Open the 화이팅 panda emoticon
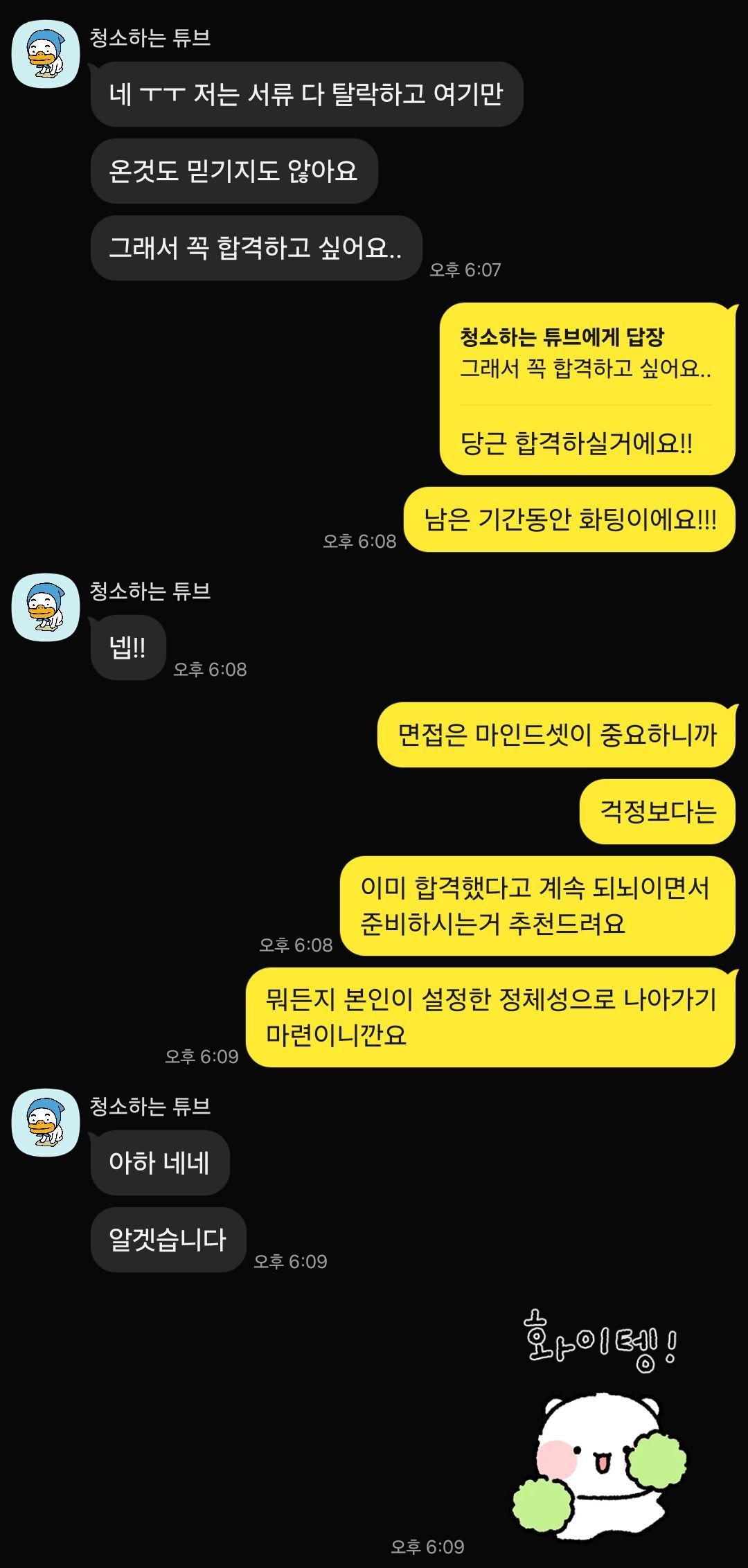This screenshot has width=748, height=1568. 600,1427
